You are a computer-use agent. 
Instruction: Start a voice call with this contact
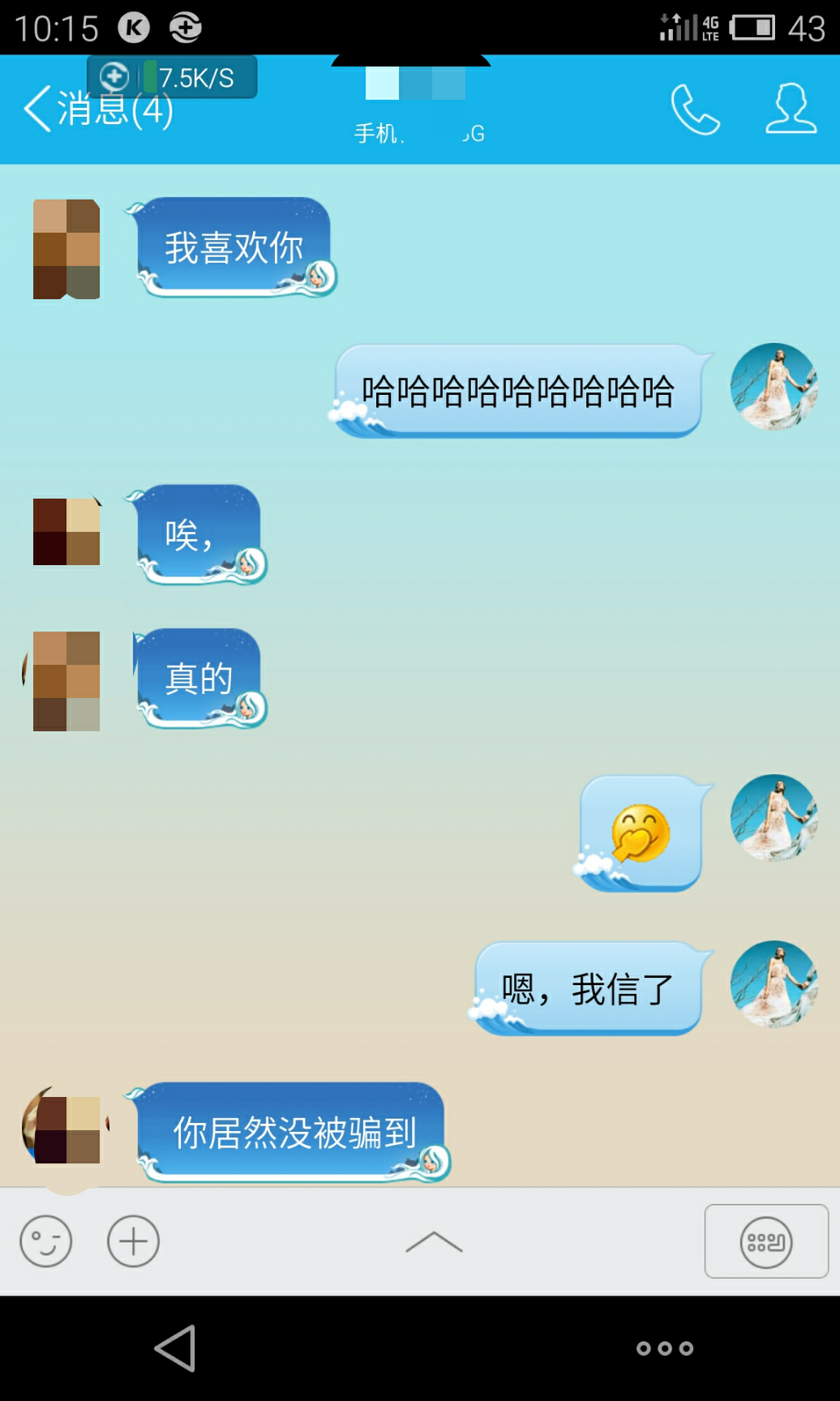[x=695, y=109]
